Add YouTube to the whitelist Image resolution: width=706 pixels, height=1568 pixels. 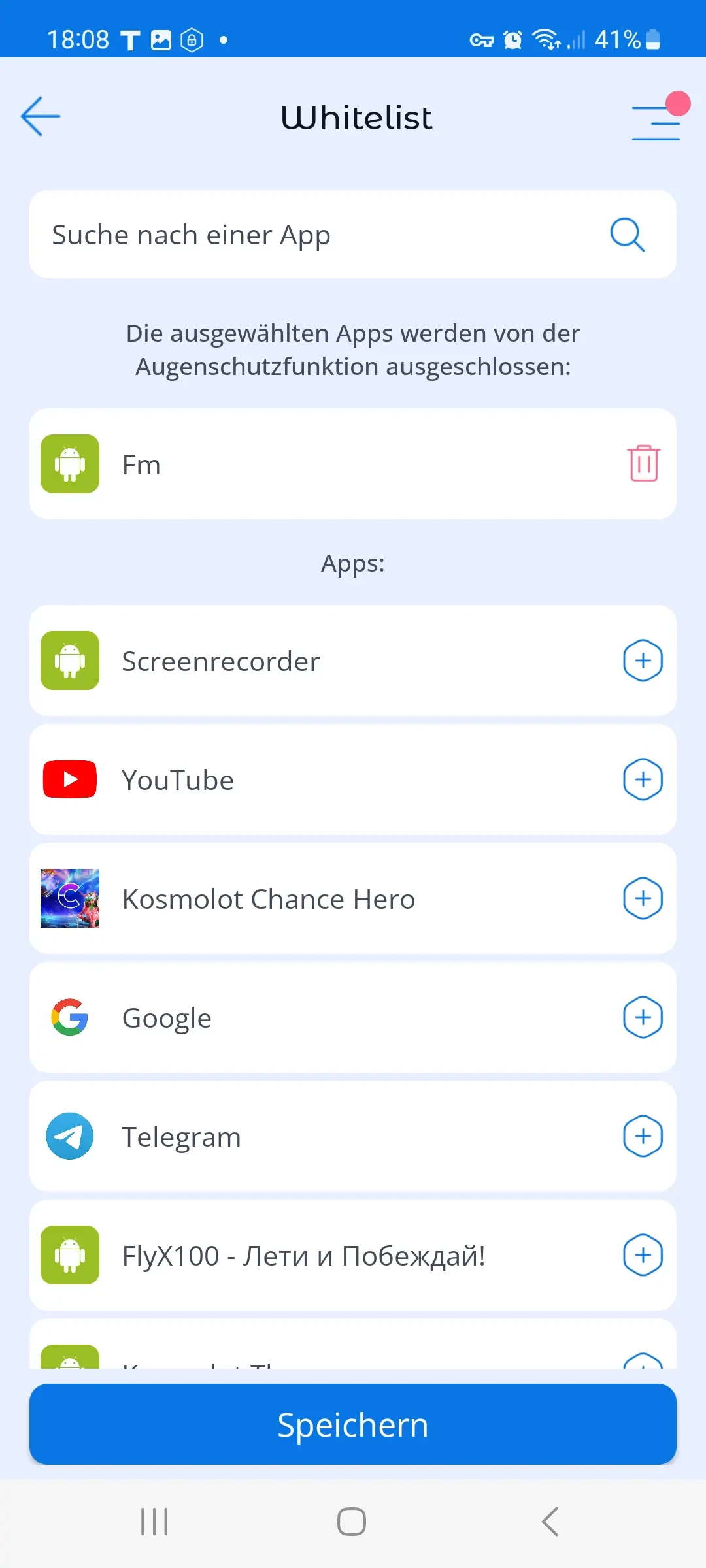[x=643, y=779]
